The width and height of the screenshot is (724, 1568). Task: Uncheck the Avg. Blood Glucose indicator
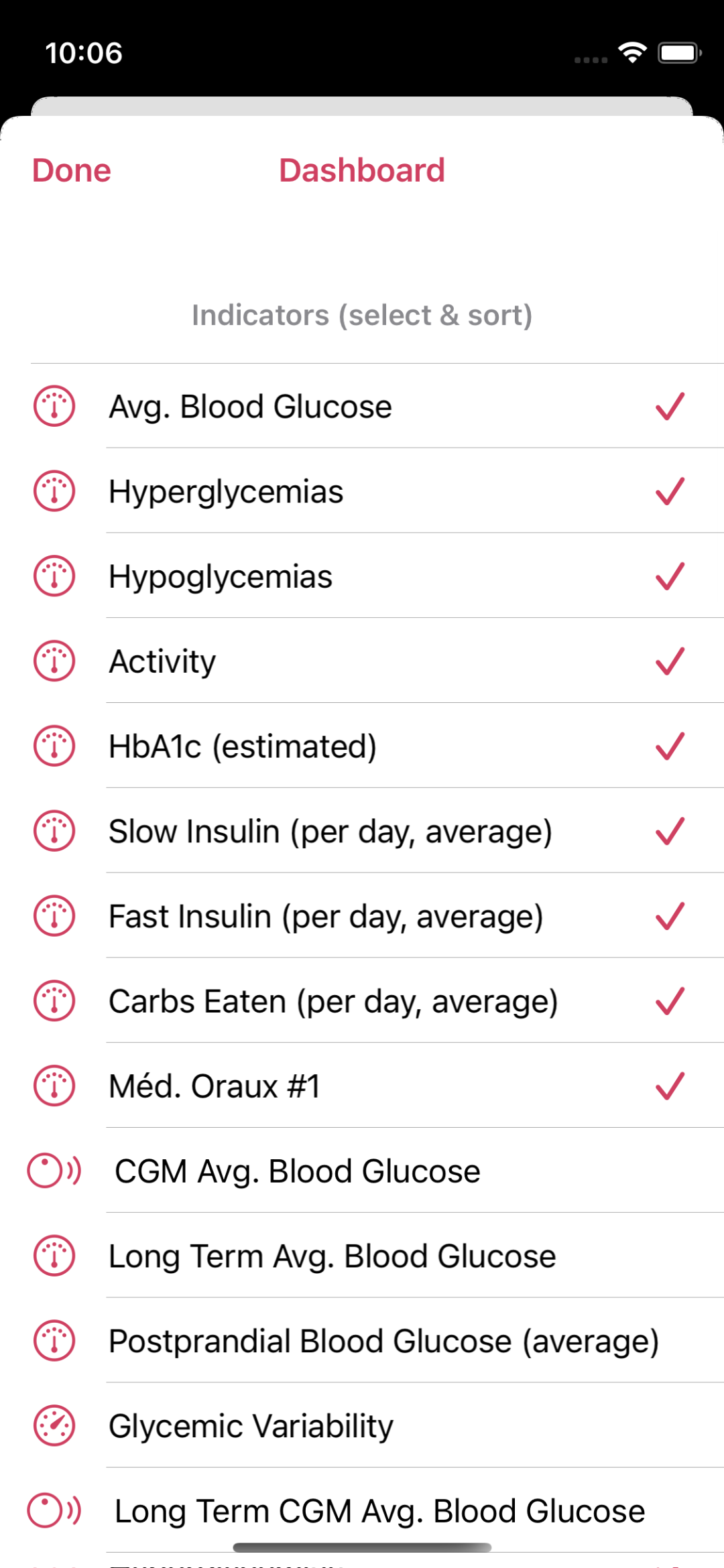[362, 406]
